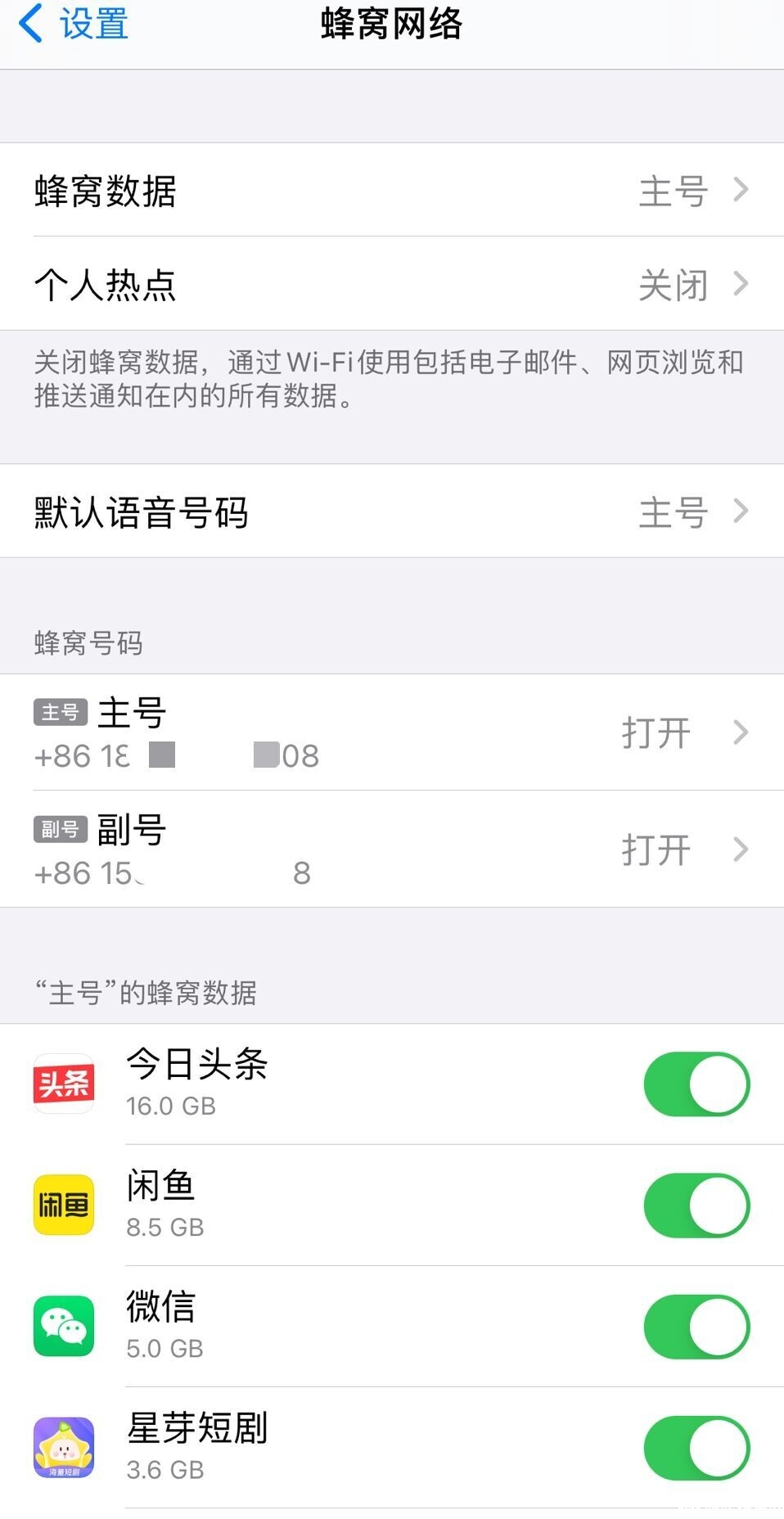Open 默认语音号码 setting

392,512
